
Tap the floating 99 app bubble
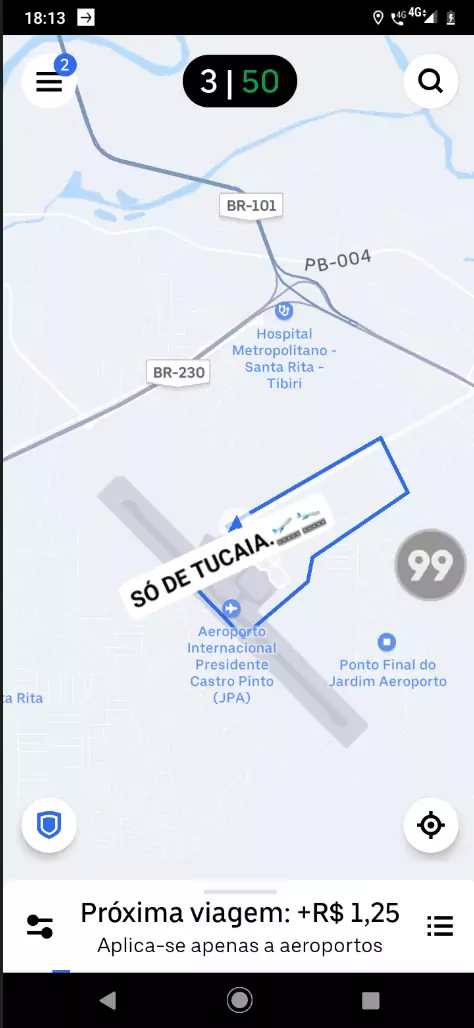point(430,565)
